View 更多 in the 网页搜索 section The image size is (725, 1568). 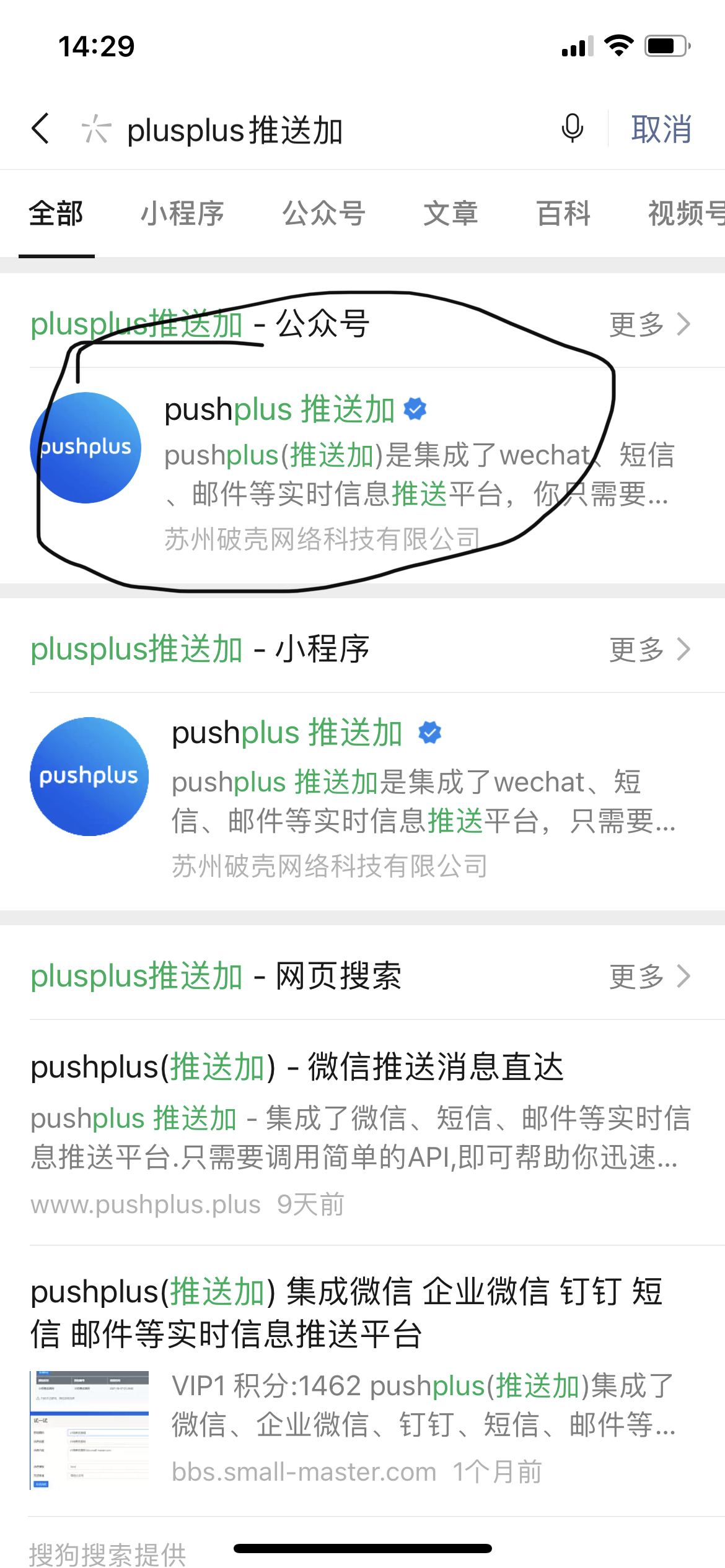[649, 976]
